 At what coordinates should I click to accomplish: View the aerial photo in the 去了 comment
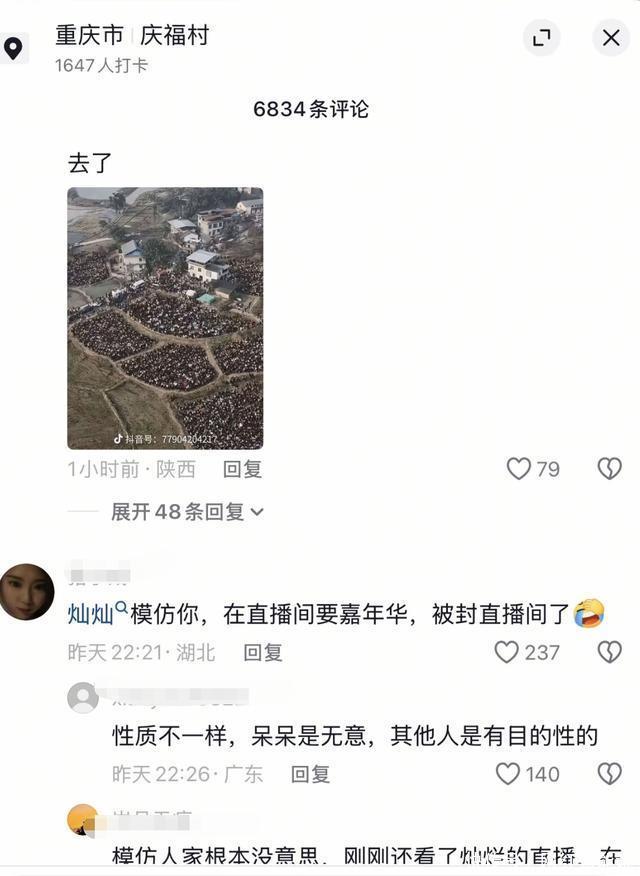click(165, 318)
